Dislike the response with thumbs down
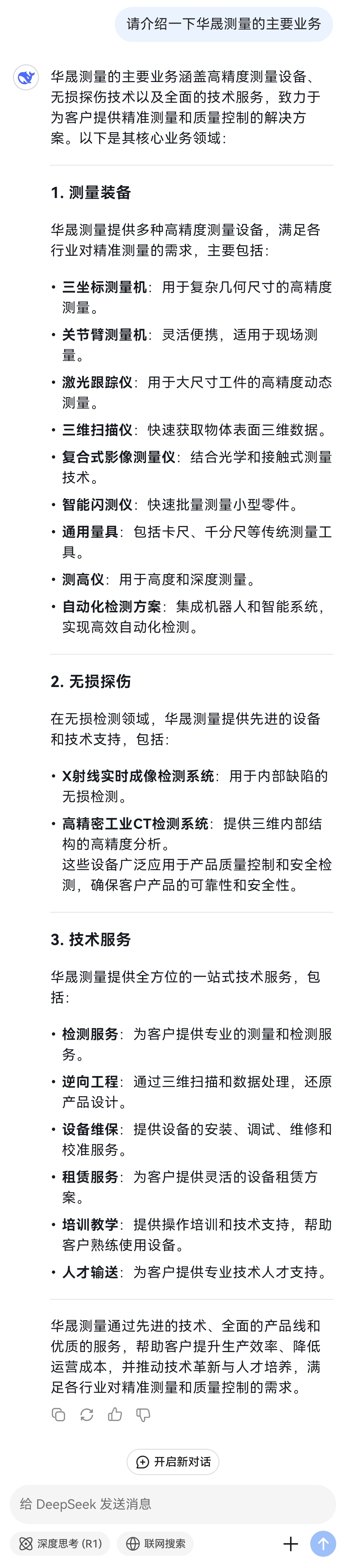The width and height of the screenshot is (346, 1568). [x=143, y=1415]
